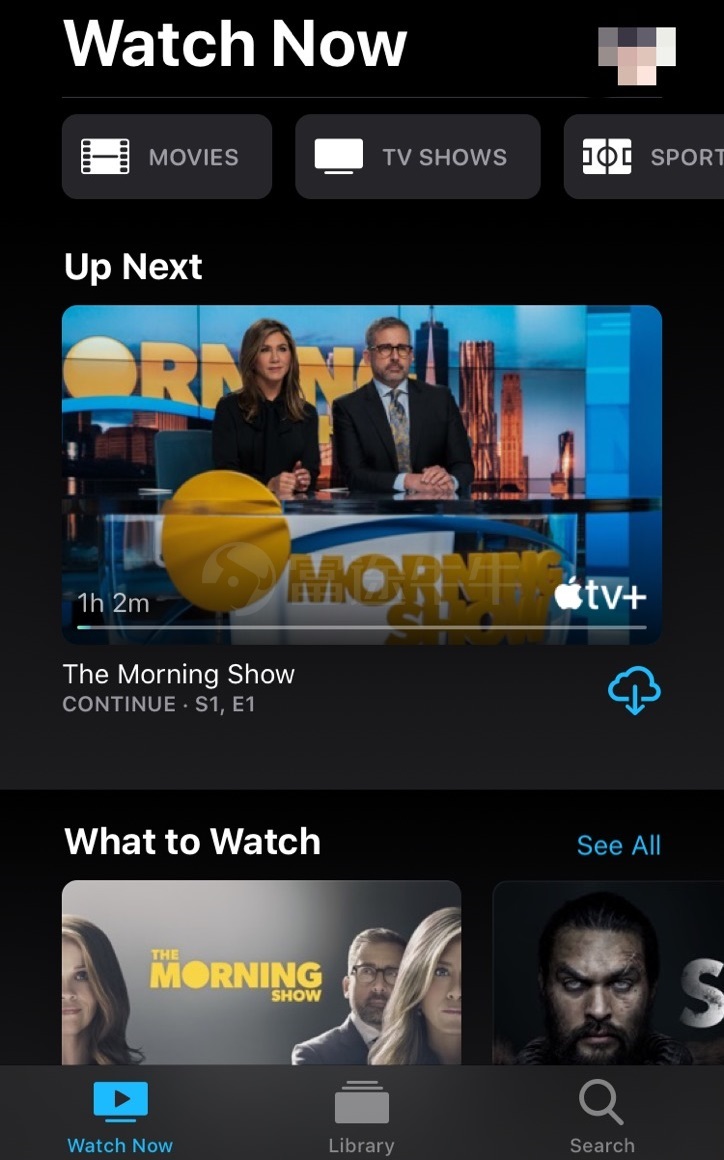Open the account profile picture
Screen dimensions: 724x1160
[636, 55]
